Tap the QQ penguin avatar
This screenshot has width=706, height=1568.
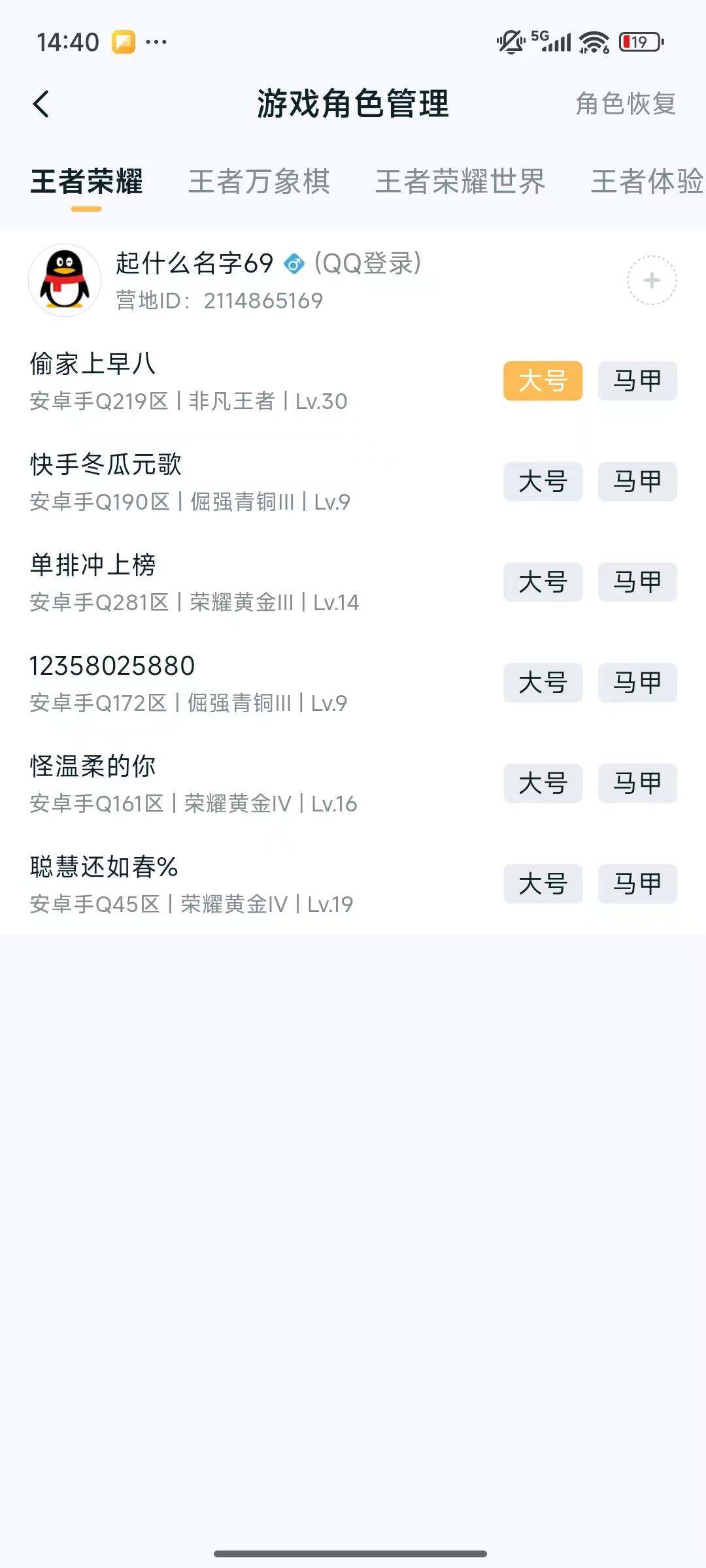point(67,281)
